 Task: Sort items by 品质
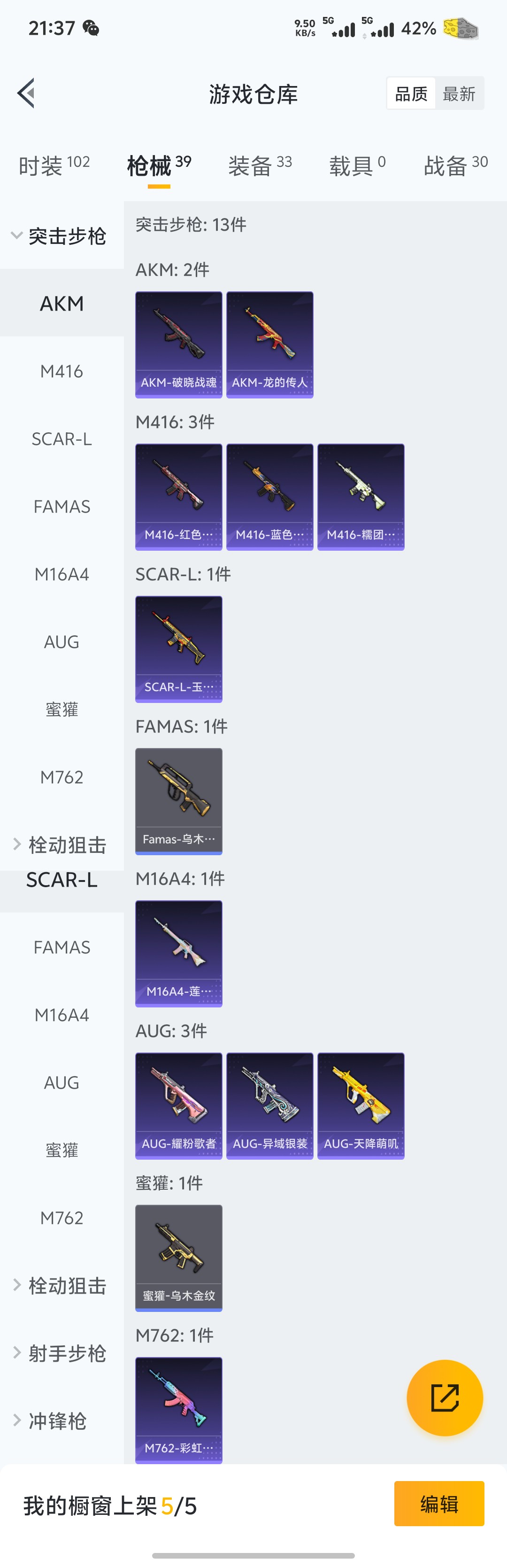point(412,94)
